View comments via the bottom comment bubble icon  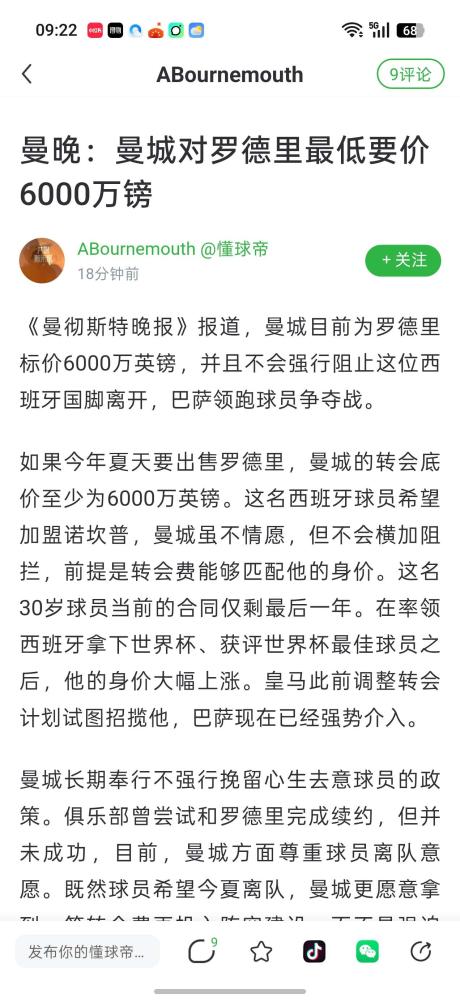[202, 952]
